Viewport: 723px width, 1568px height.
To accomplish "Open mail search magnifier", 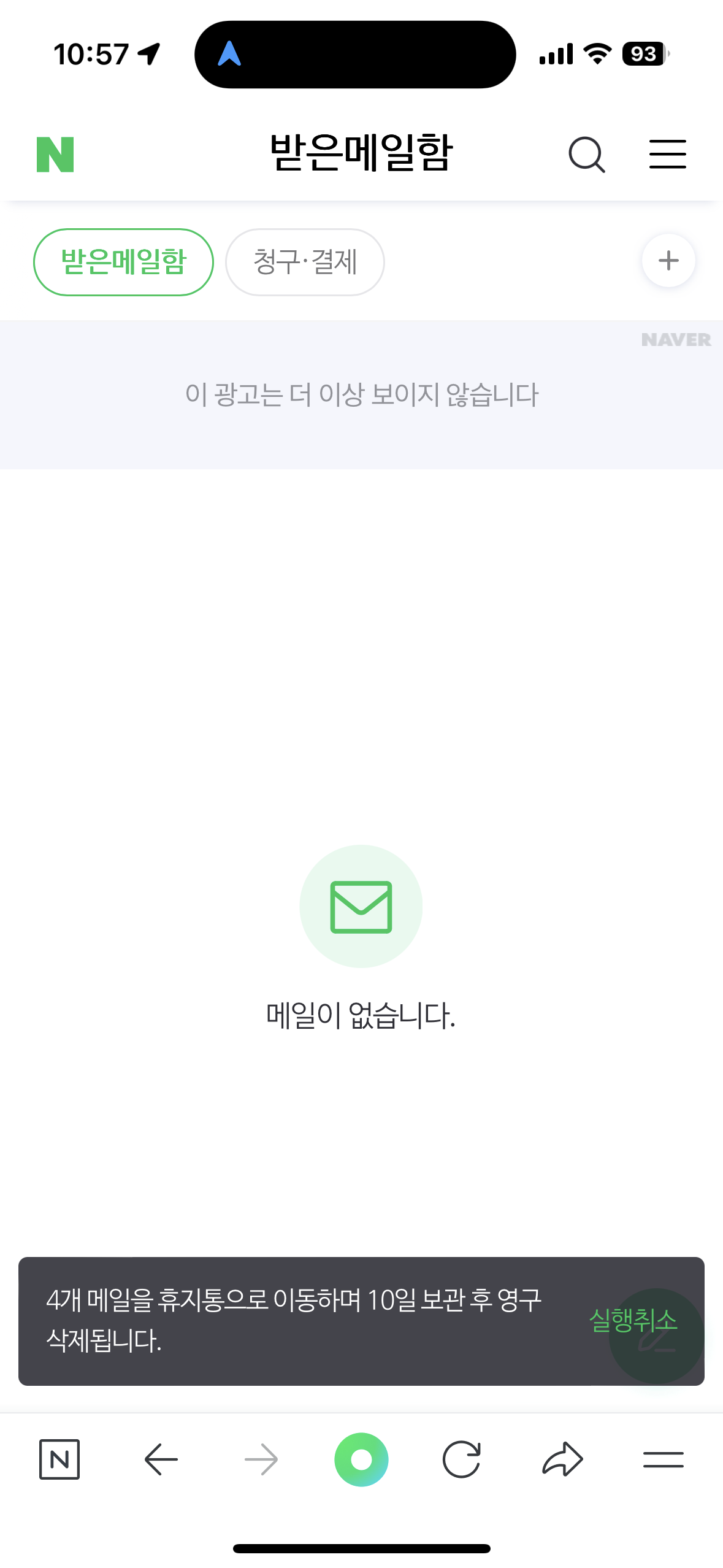I will click(586, 154).
